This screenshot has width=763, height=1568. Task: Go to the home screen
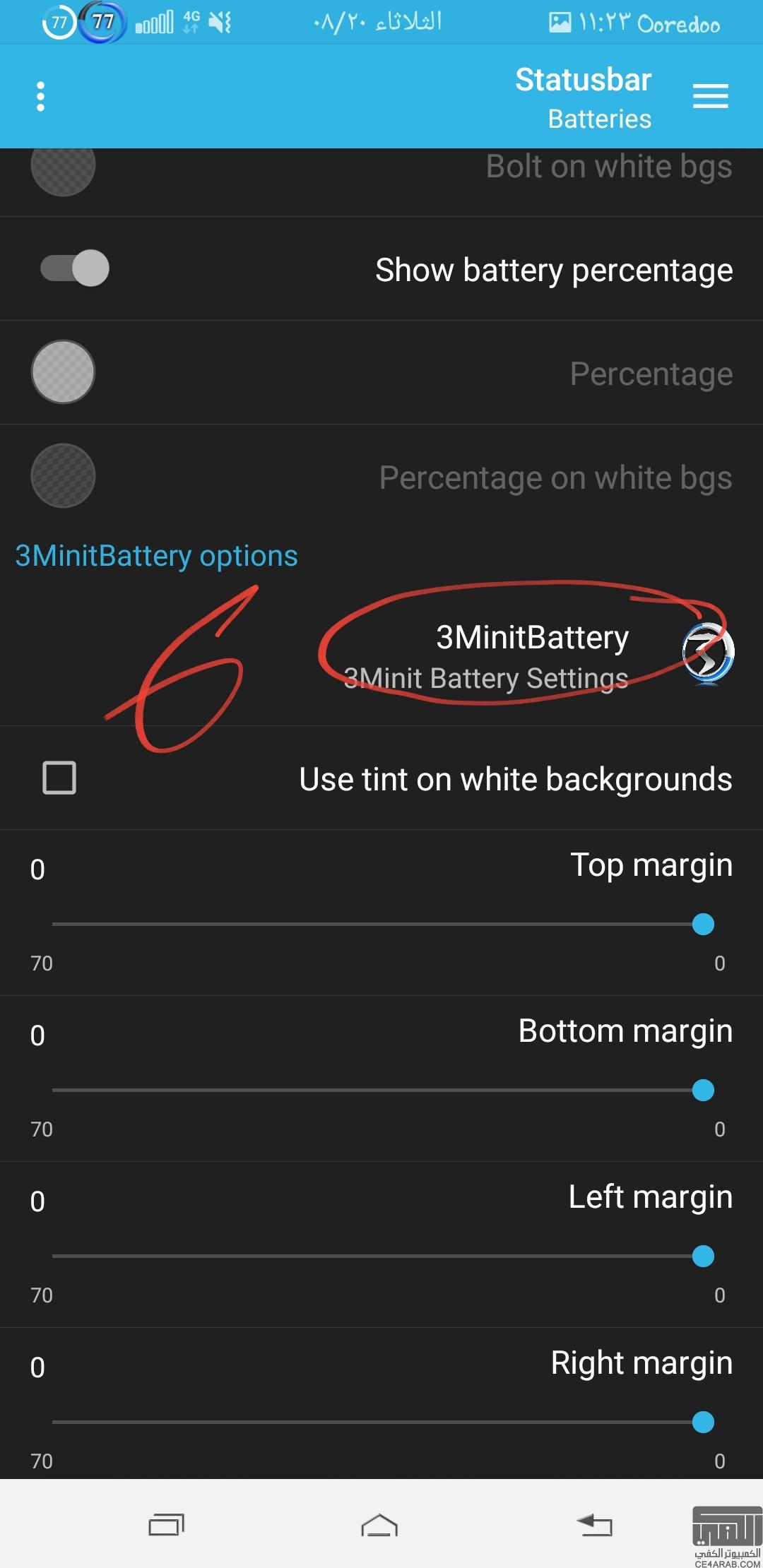point(379,1525)
